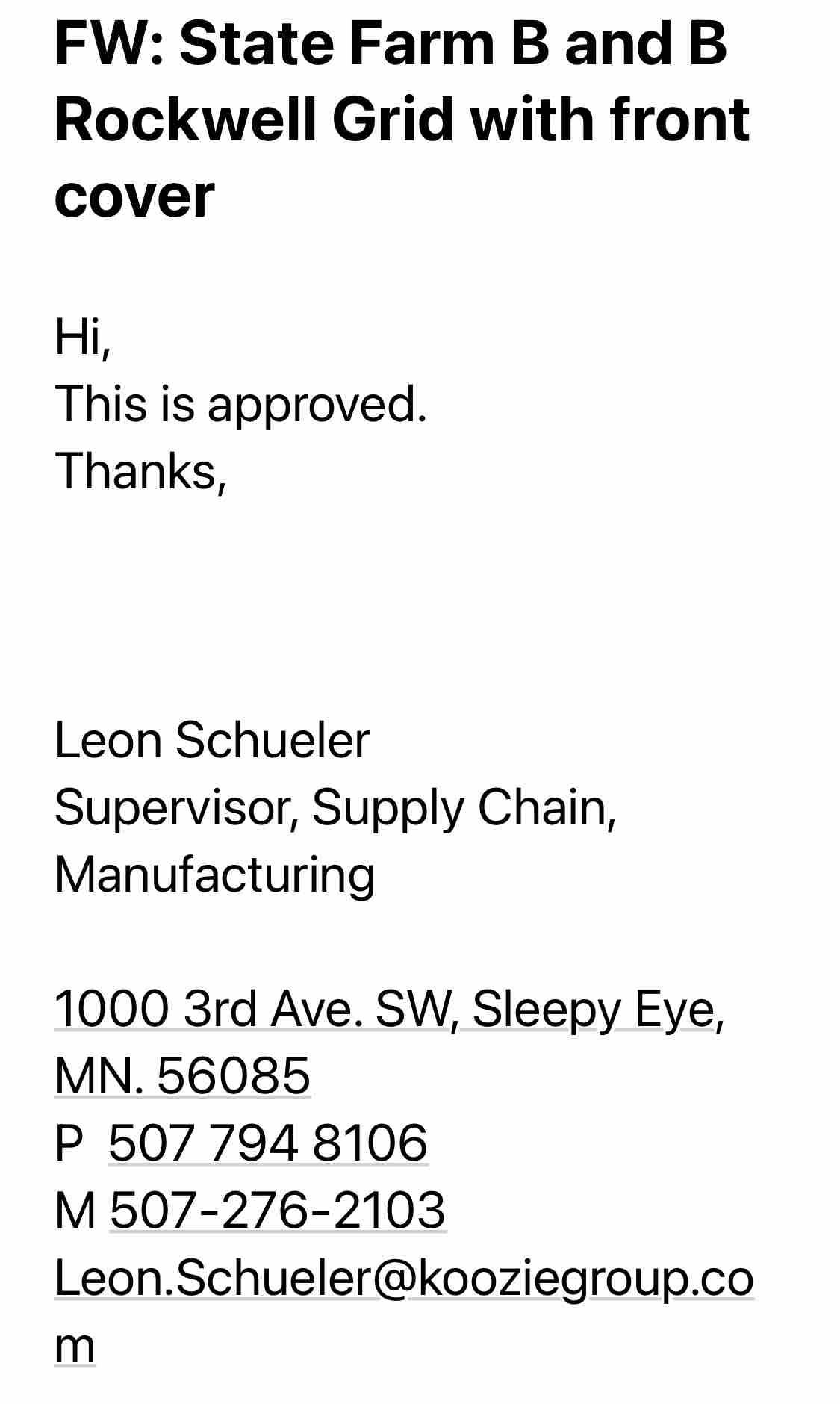This screenshot has width=840, height=1404.
Task: Open the Sleepy Eye street address link
Action: pos(388,1010)
